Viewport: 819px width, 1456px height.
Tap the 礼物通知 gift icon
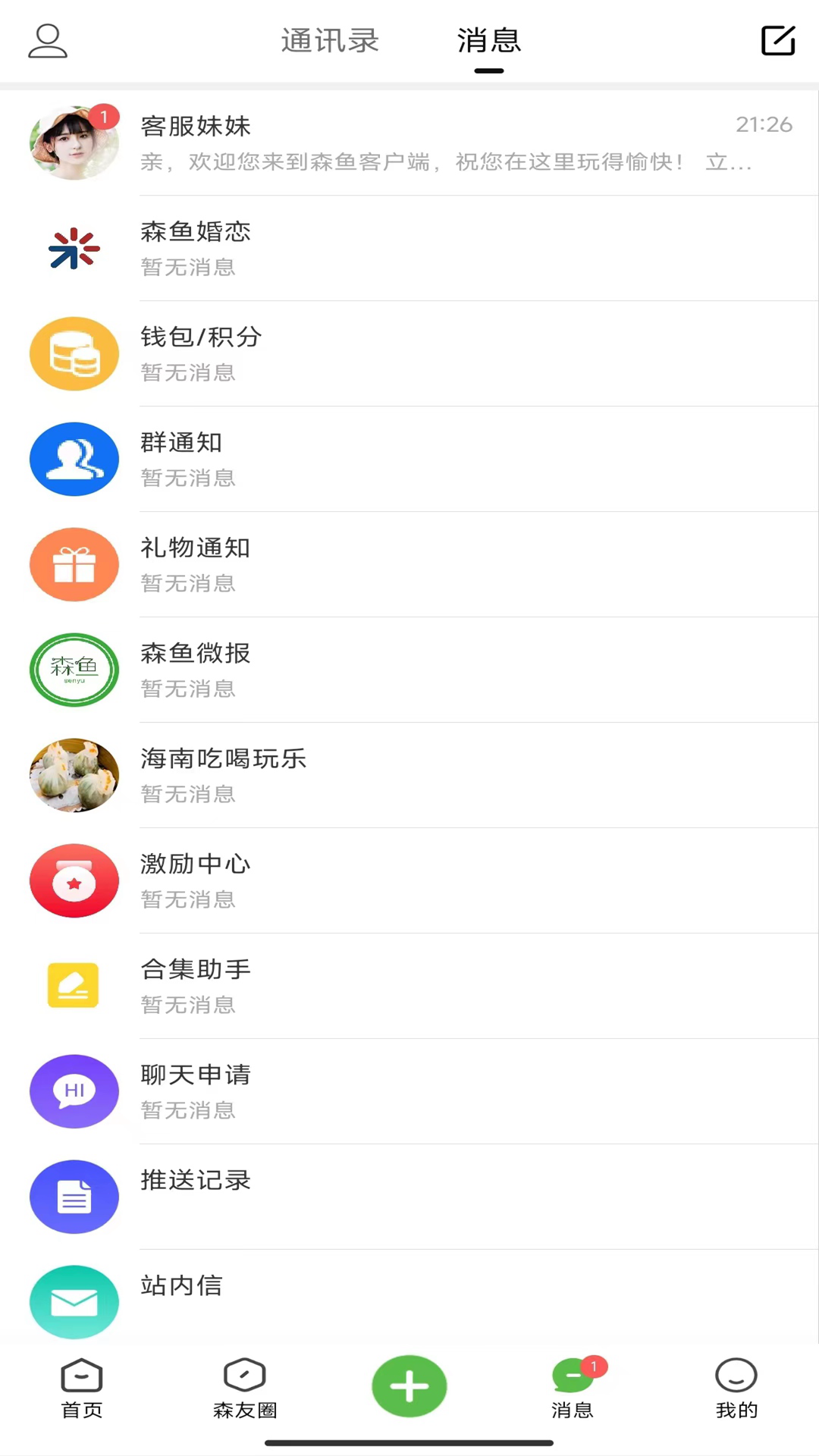tap(74, 564)
